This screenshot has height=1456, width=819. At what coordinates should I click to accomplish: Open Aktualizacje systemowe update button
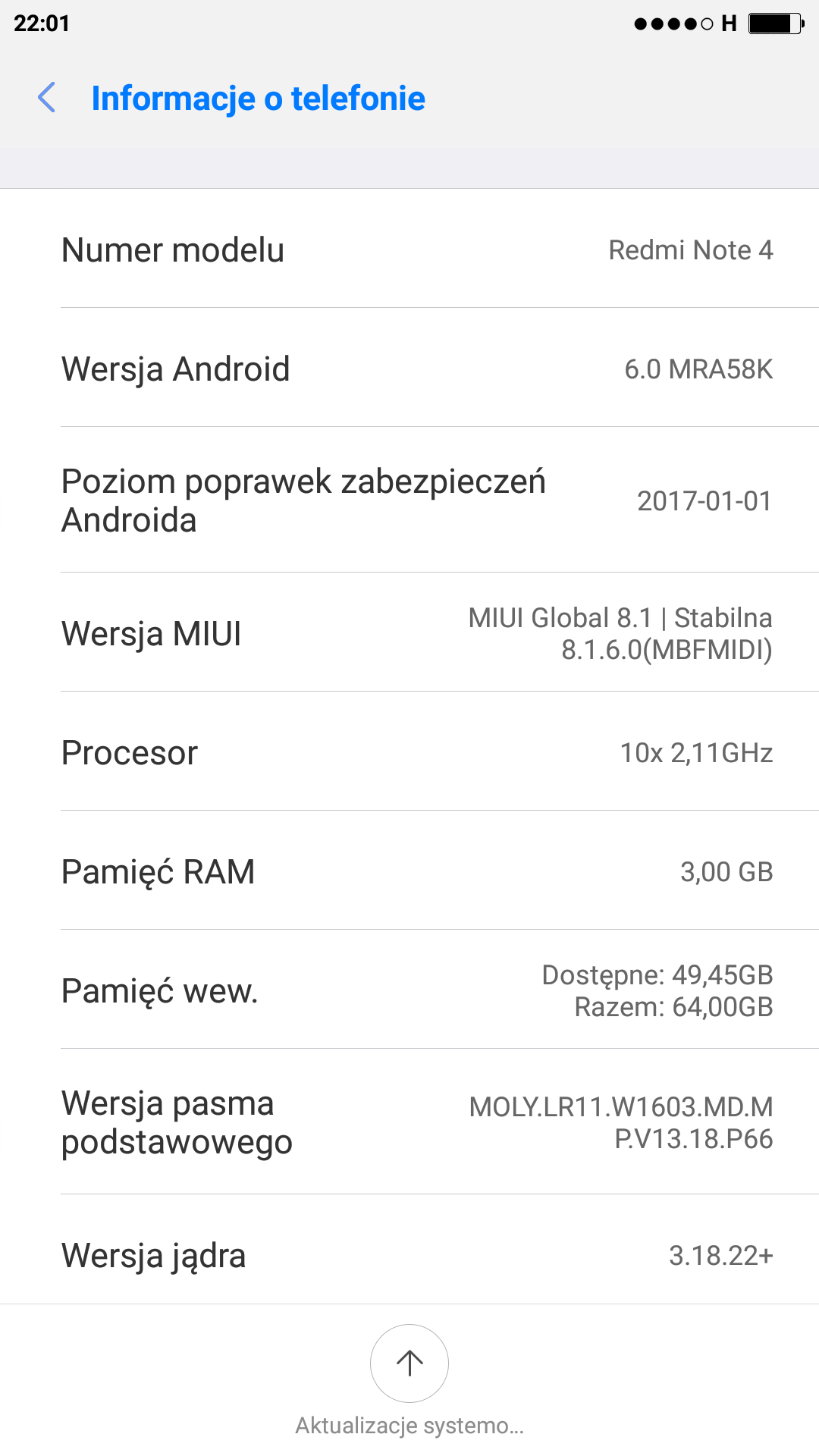409,1363
